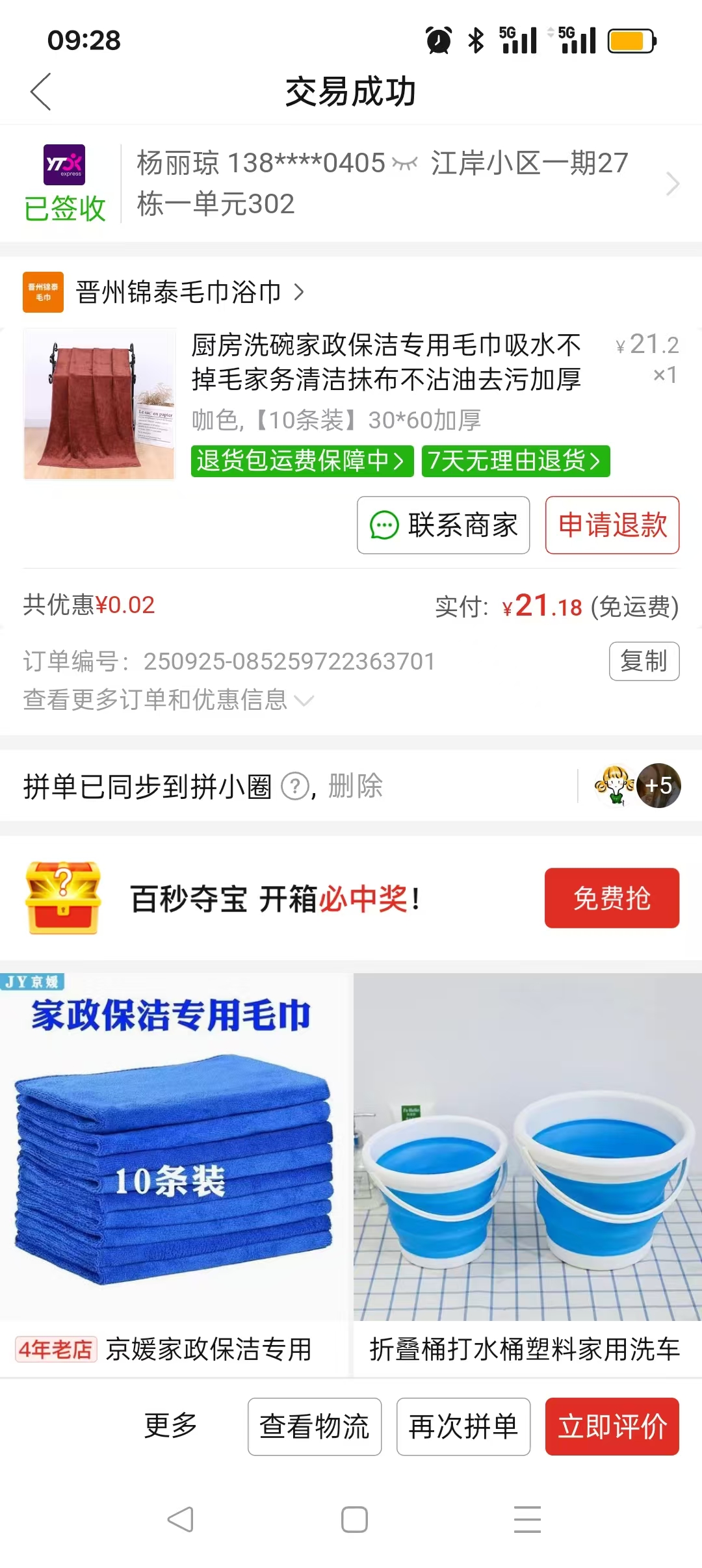Tap 立即评价 to review the order
Screen dimensions: 702x1568
612,1426
